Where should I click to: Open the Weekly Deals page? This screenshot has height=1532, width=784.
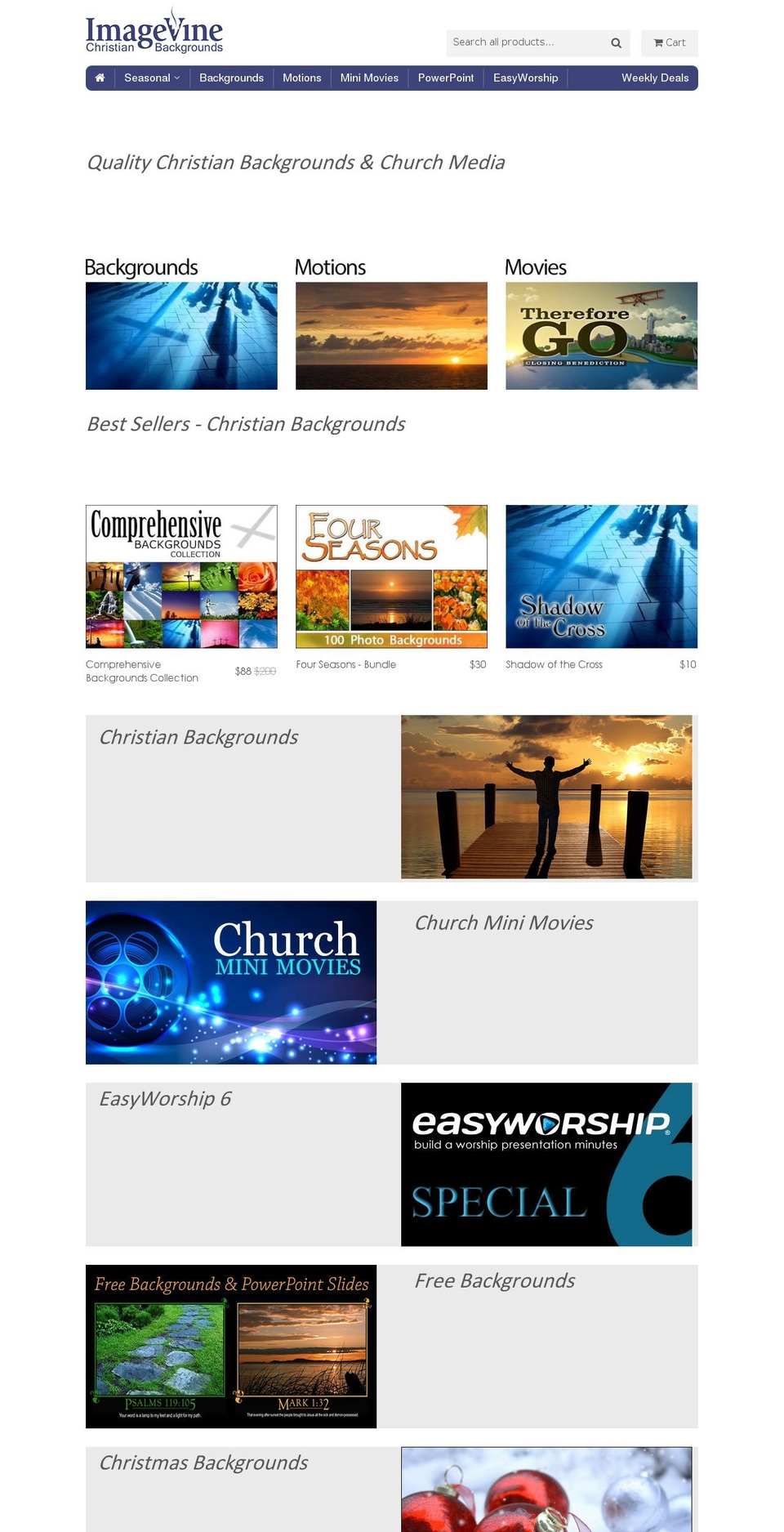pyautogui.click(x=655, y=78)
